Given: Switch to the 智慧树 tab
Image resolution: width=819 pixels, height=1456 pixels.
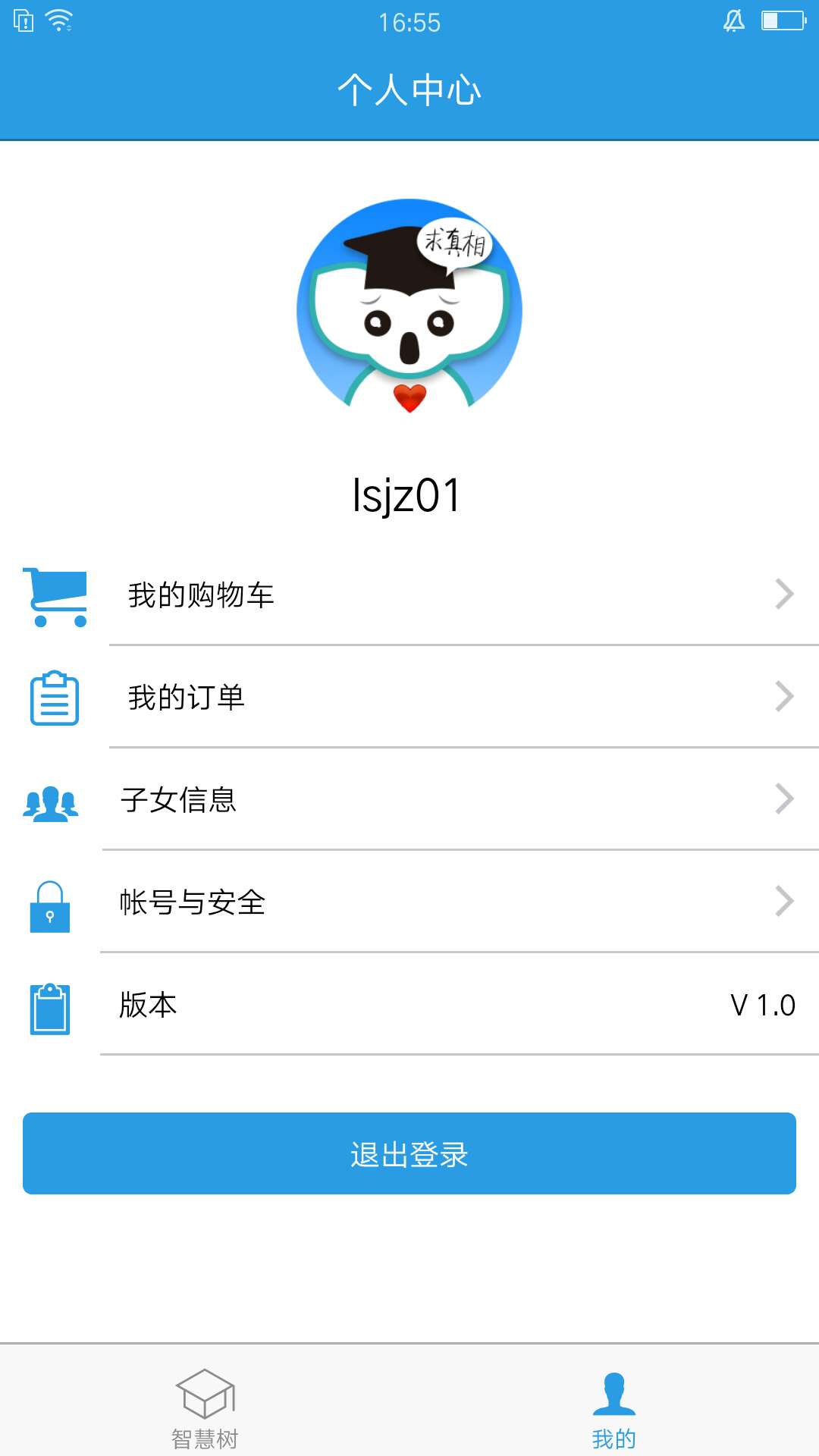Looking at the screenshot, I should 205,1408.
